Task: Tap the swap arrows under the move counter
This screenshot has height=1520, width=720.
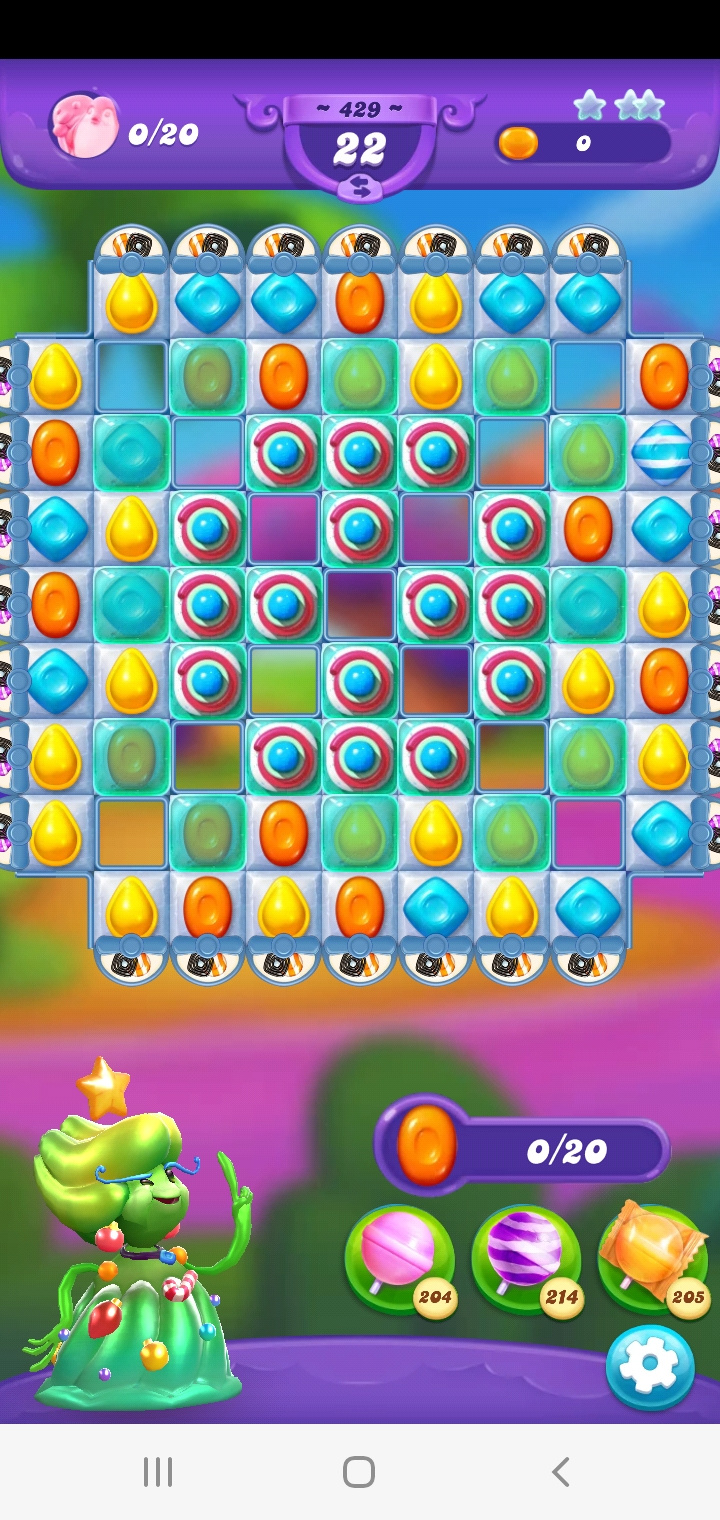Action: coord(359,187)
